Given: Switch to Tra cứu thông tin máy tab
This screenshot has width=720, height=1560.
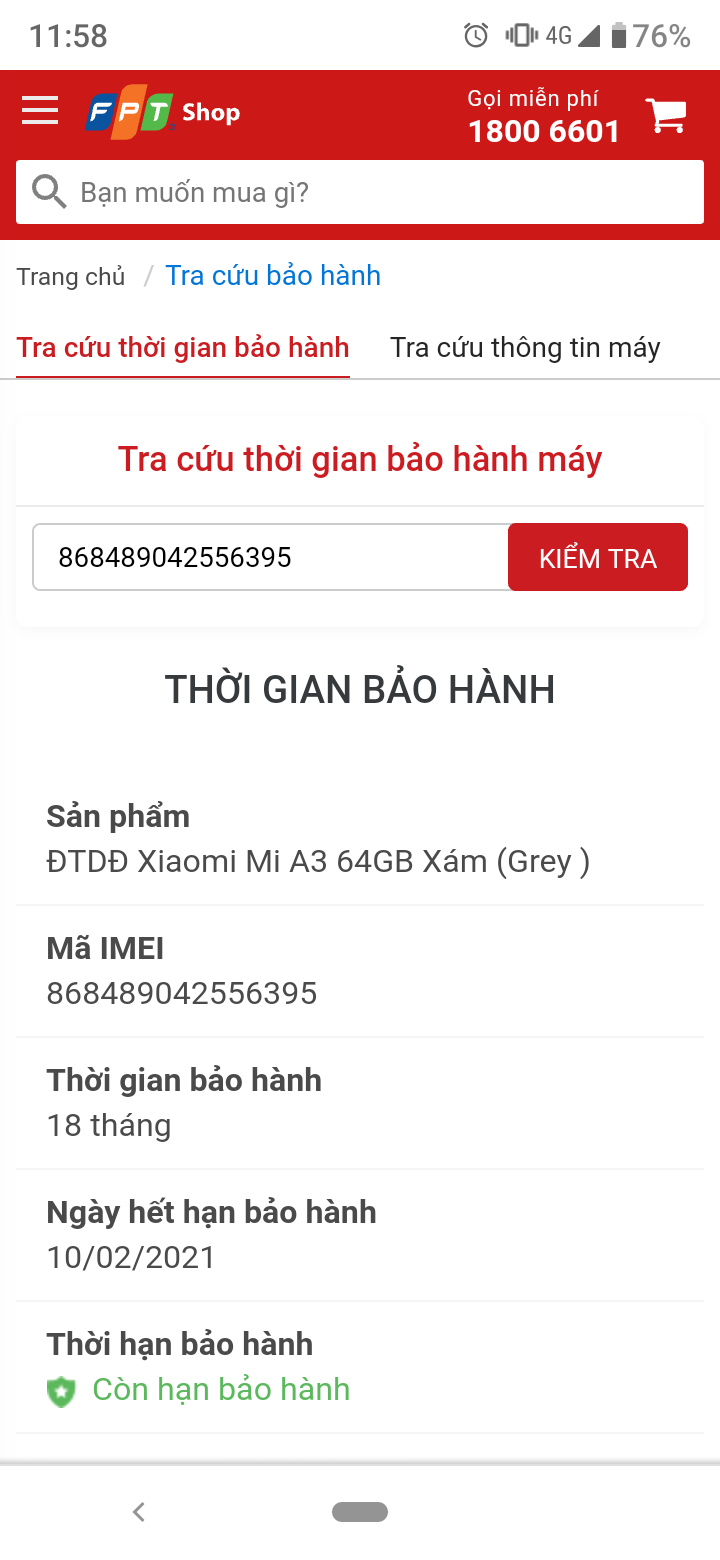Looking at the screenshot, I should 525,348.
